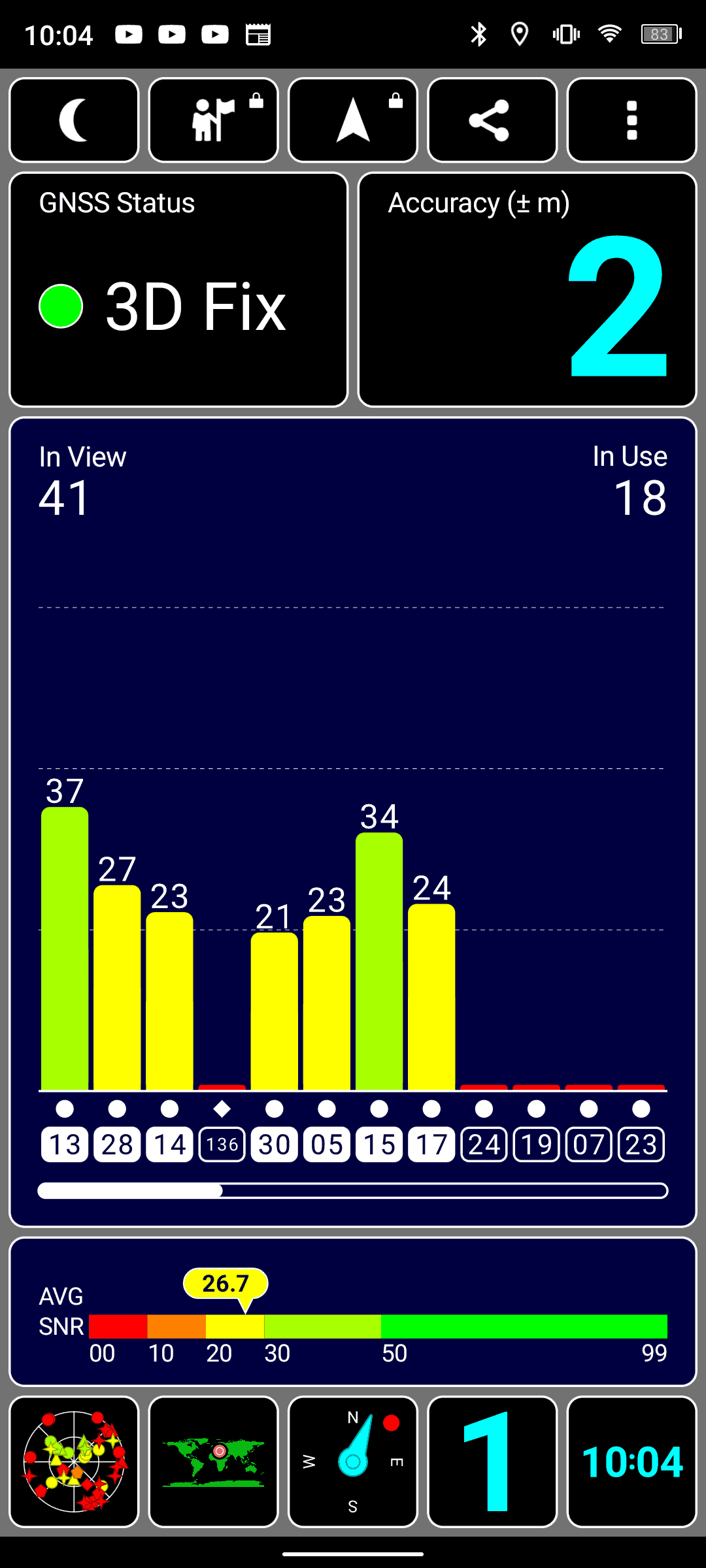Open the compass tile
This screenshot has height=1568, width=706.
(x=353, y=1462)
